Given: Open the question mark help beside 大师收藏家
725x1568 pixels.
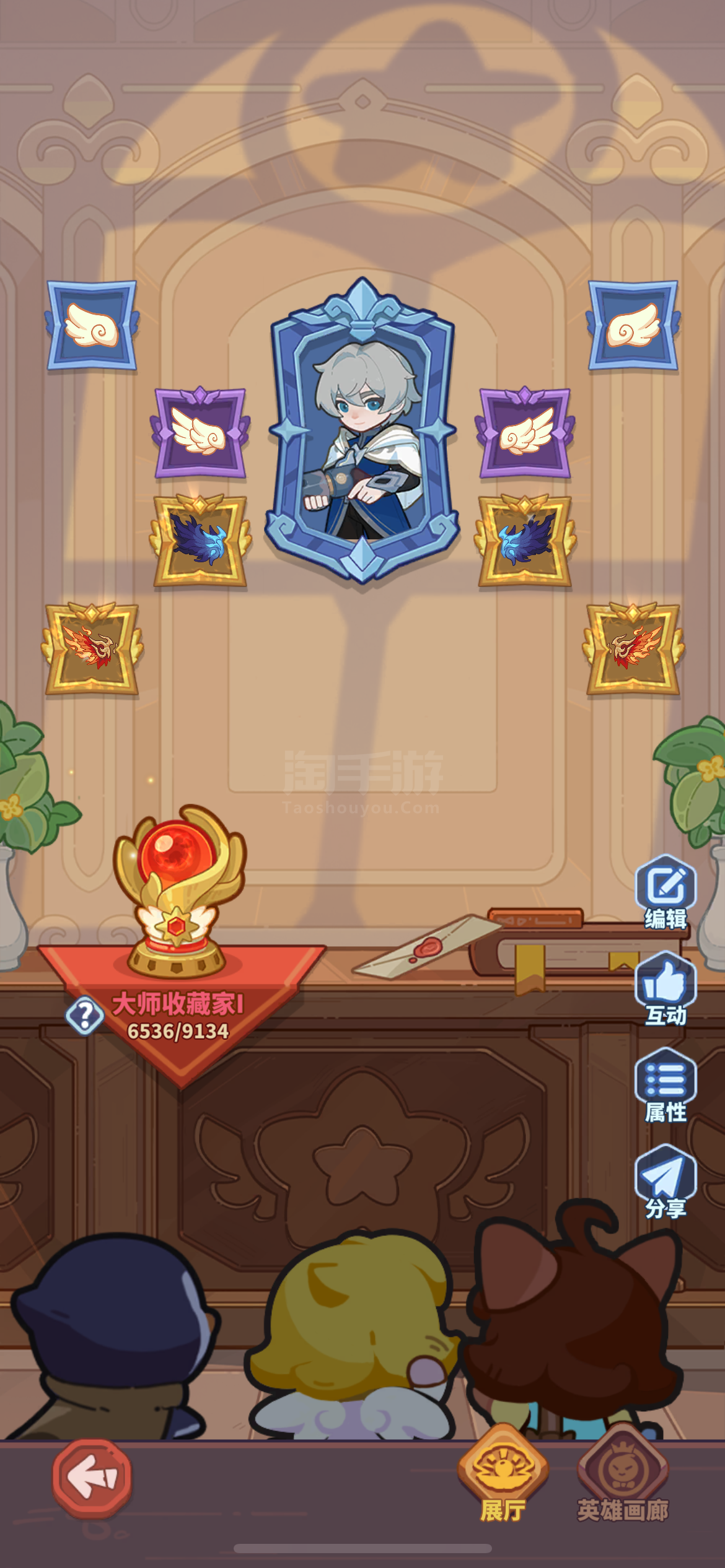Looking at the screenshot, I should [x=85, y=1016].
